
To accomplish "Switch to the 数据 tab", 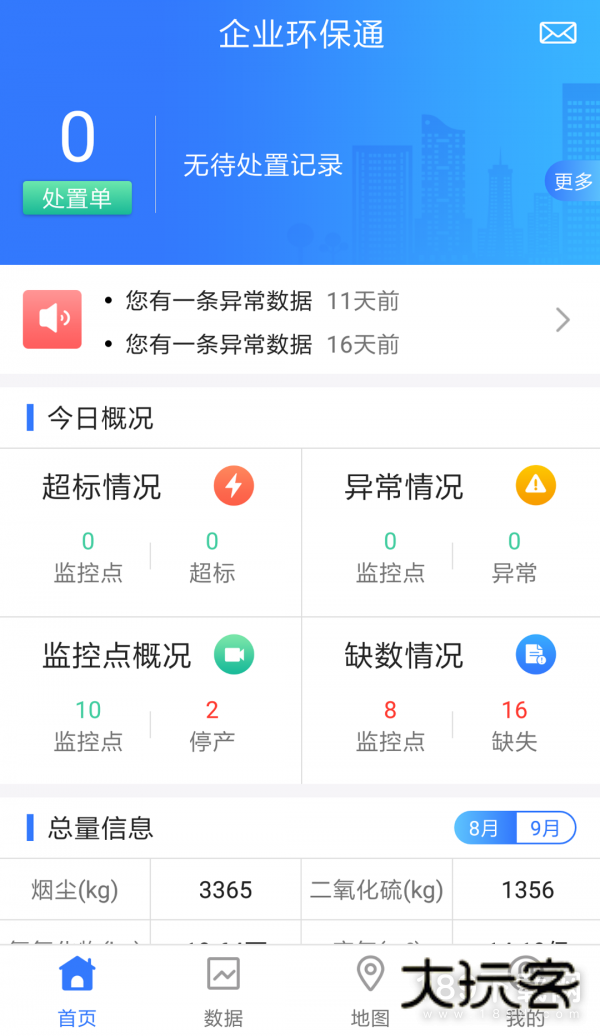I will pos(223,991).
